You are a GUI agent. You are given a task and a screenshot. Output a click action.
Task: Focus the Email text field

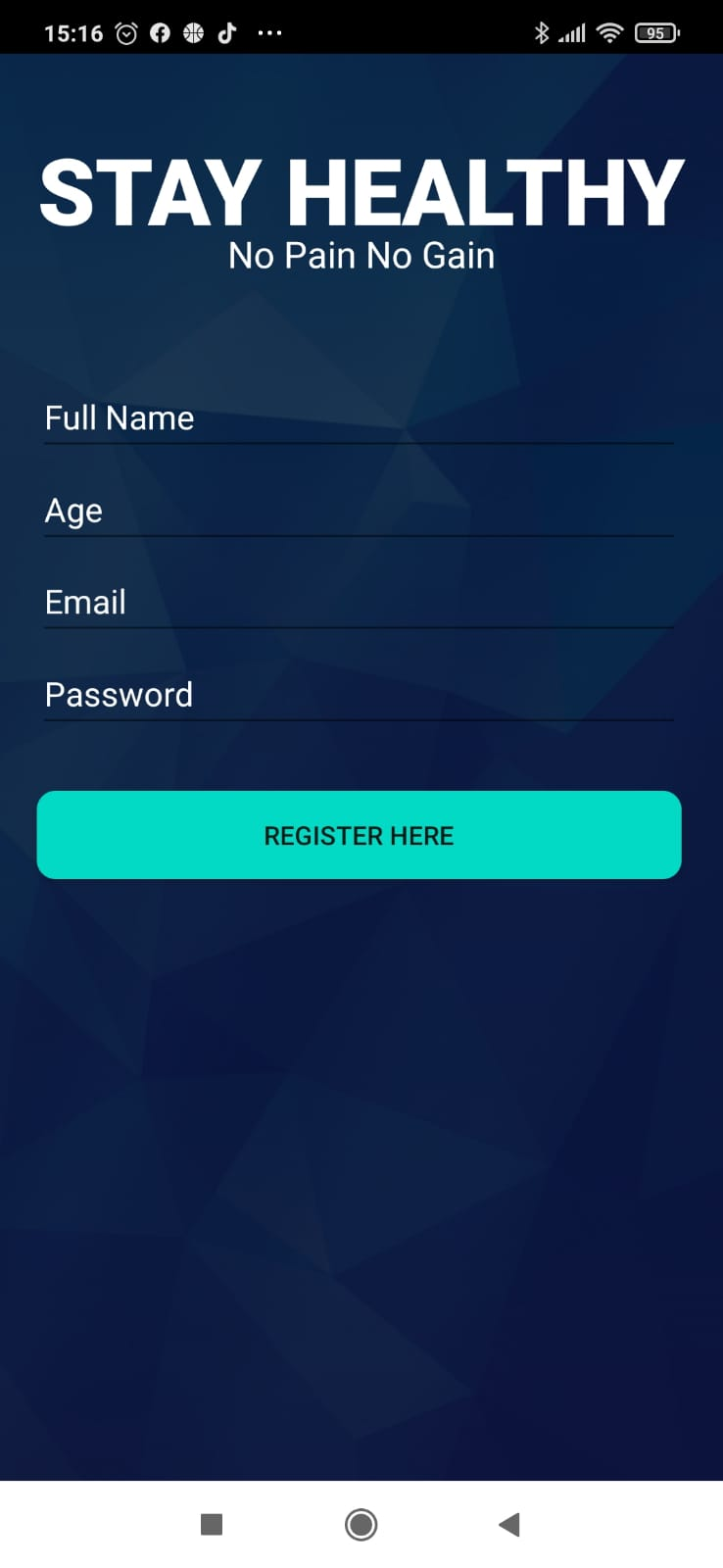click(x=359, y=603)
